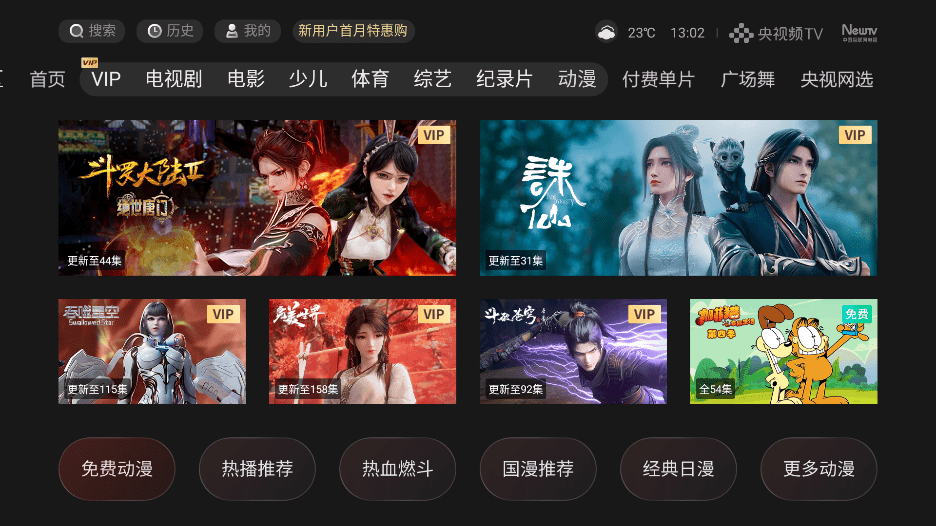The width and height of the screenshot is (936, 526).
Task: Open 更多动漫 for more anime
Action: (x=819, y=468)
